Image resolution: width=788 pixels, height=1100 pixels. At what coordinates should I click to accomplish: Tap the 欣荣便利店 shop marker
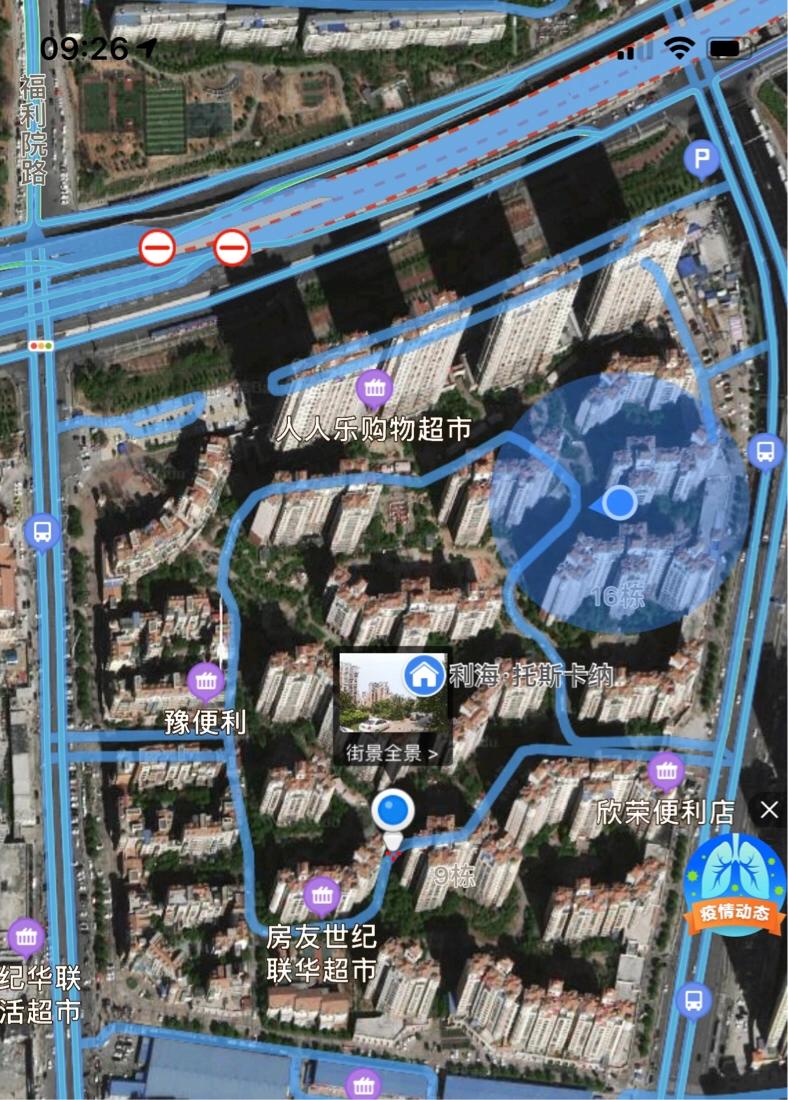(666, 771)
